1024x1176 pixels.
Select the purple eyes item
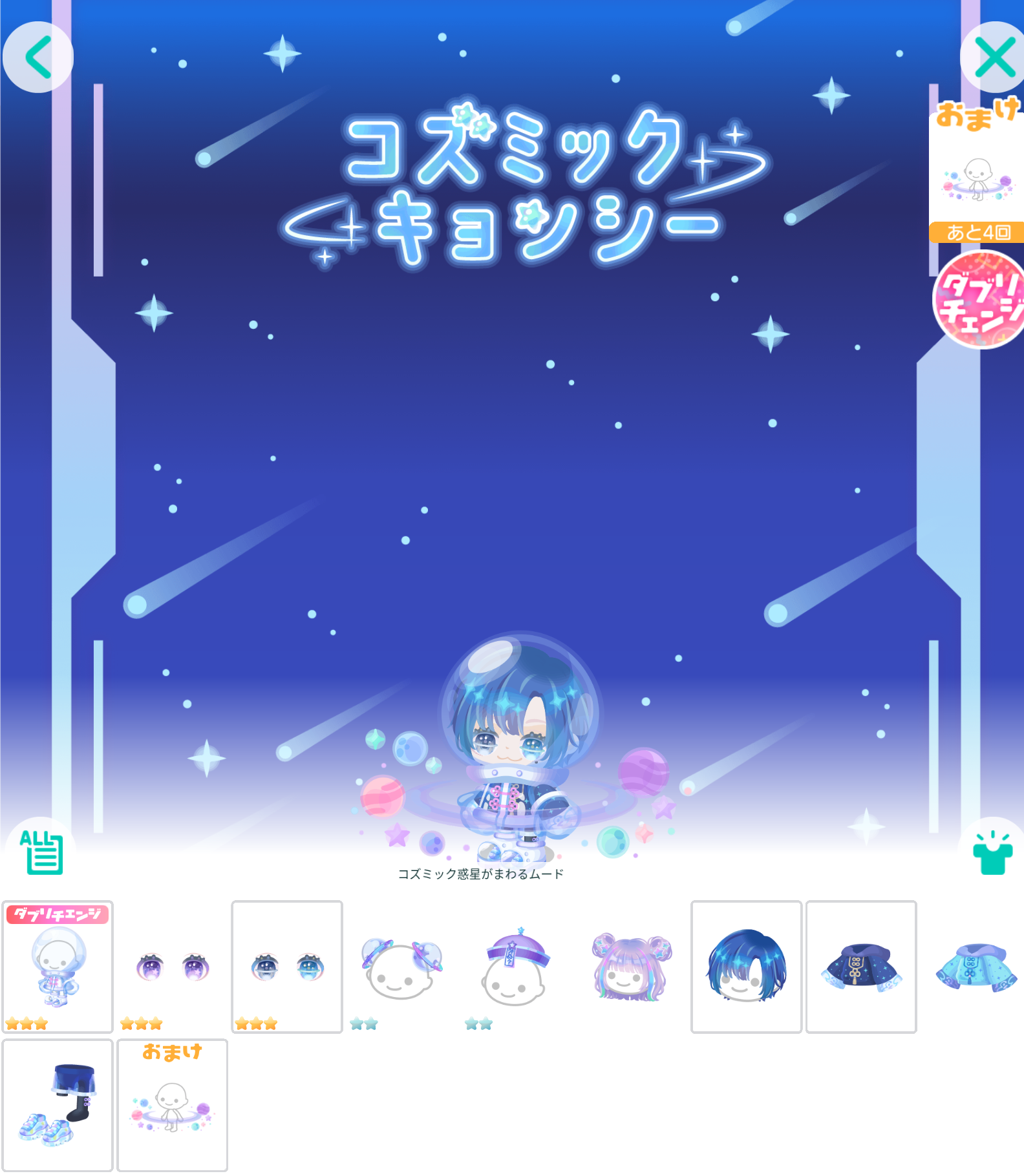click(173, 967)
